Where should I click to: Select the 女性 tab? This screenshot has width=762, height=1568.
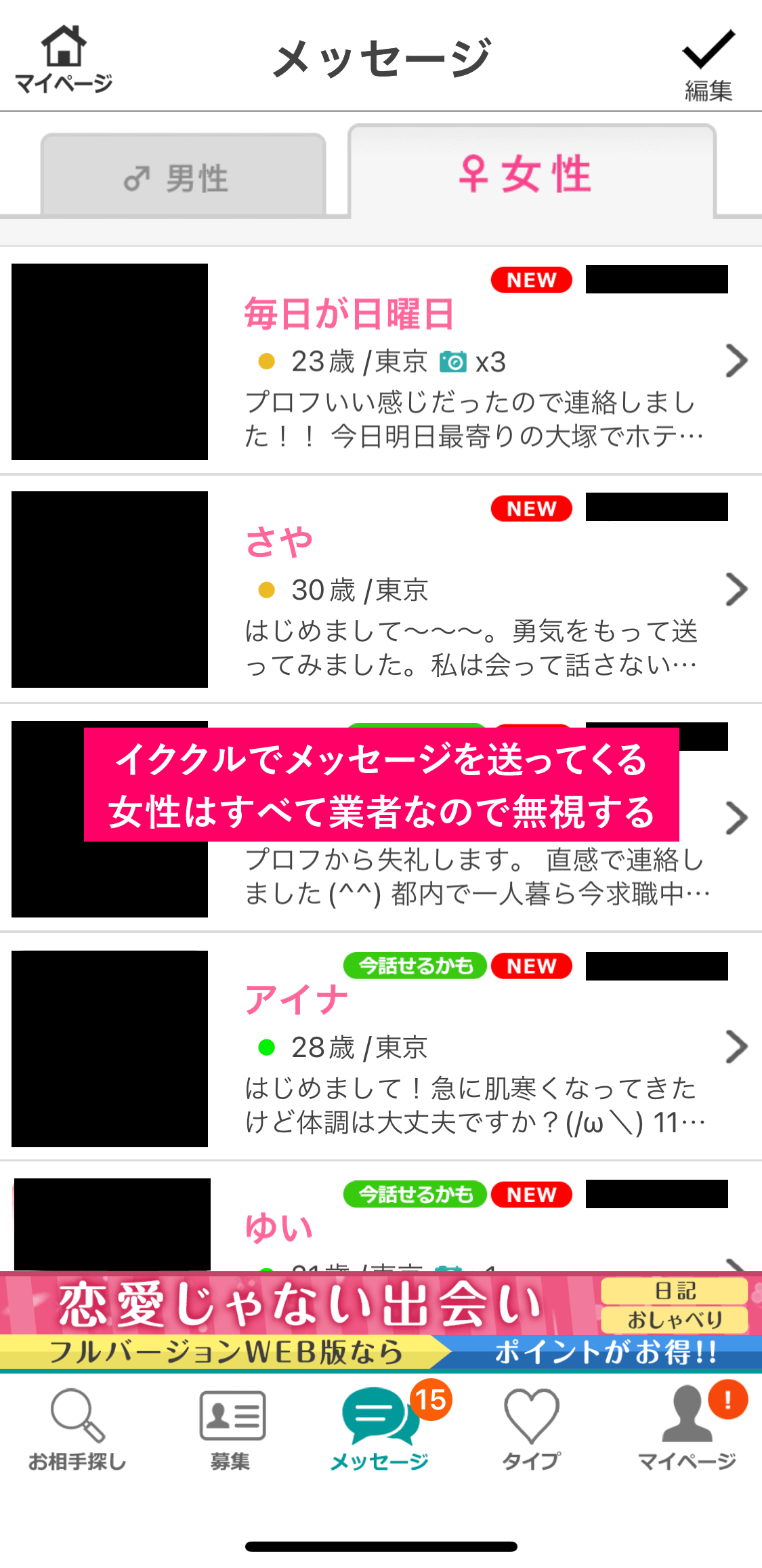(532, 173)
